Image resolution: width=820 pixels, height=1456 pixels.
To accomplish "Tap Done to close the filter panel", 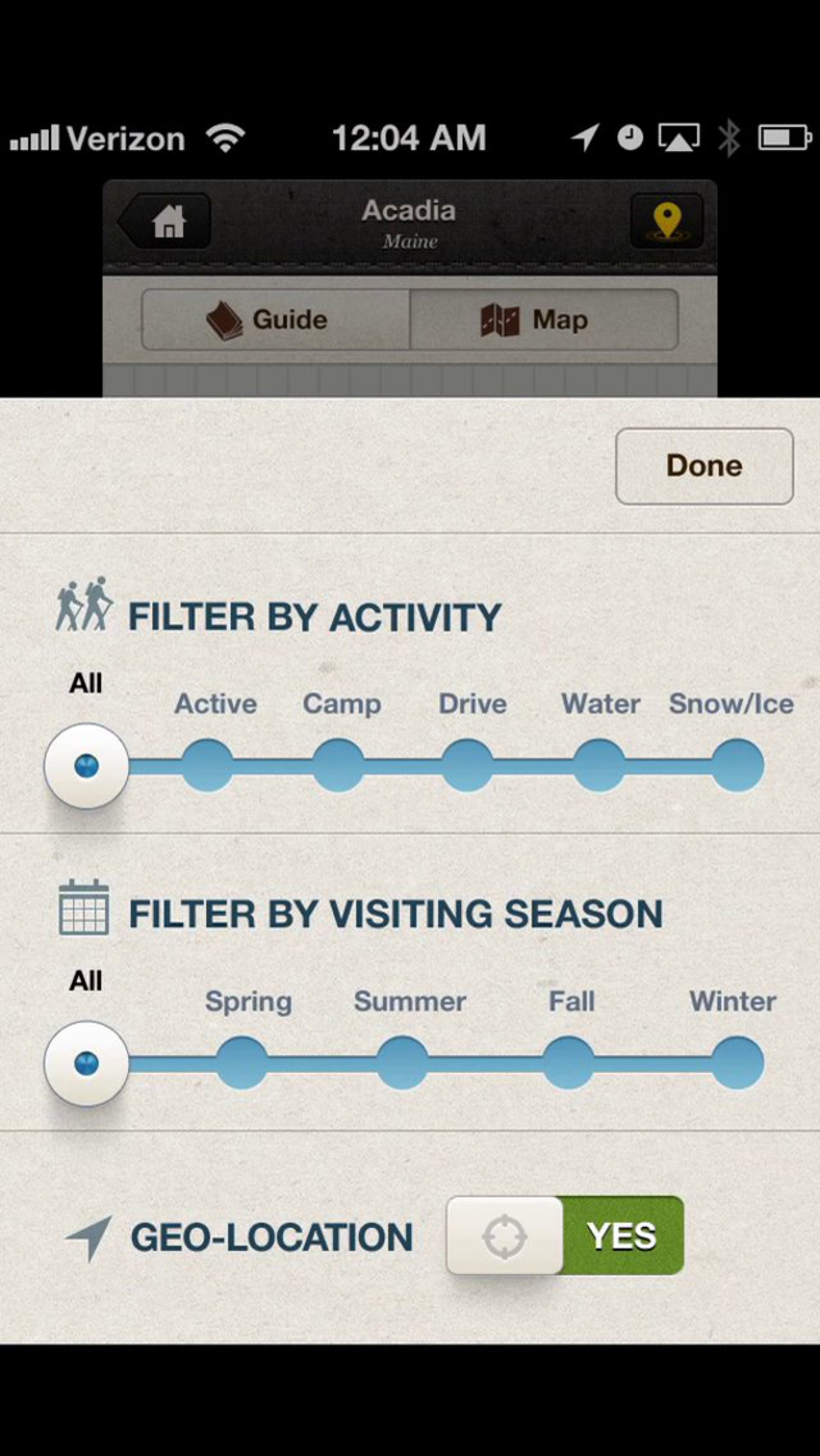I will (704, 466).
